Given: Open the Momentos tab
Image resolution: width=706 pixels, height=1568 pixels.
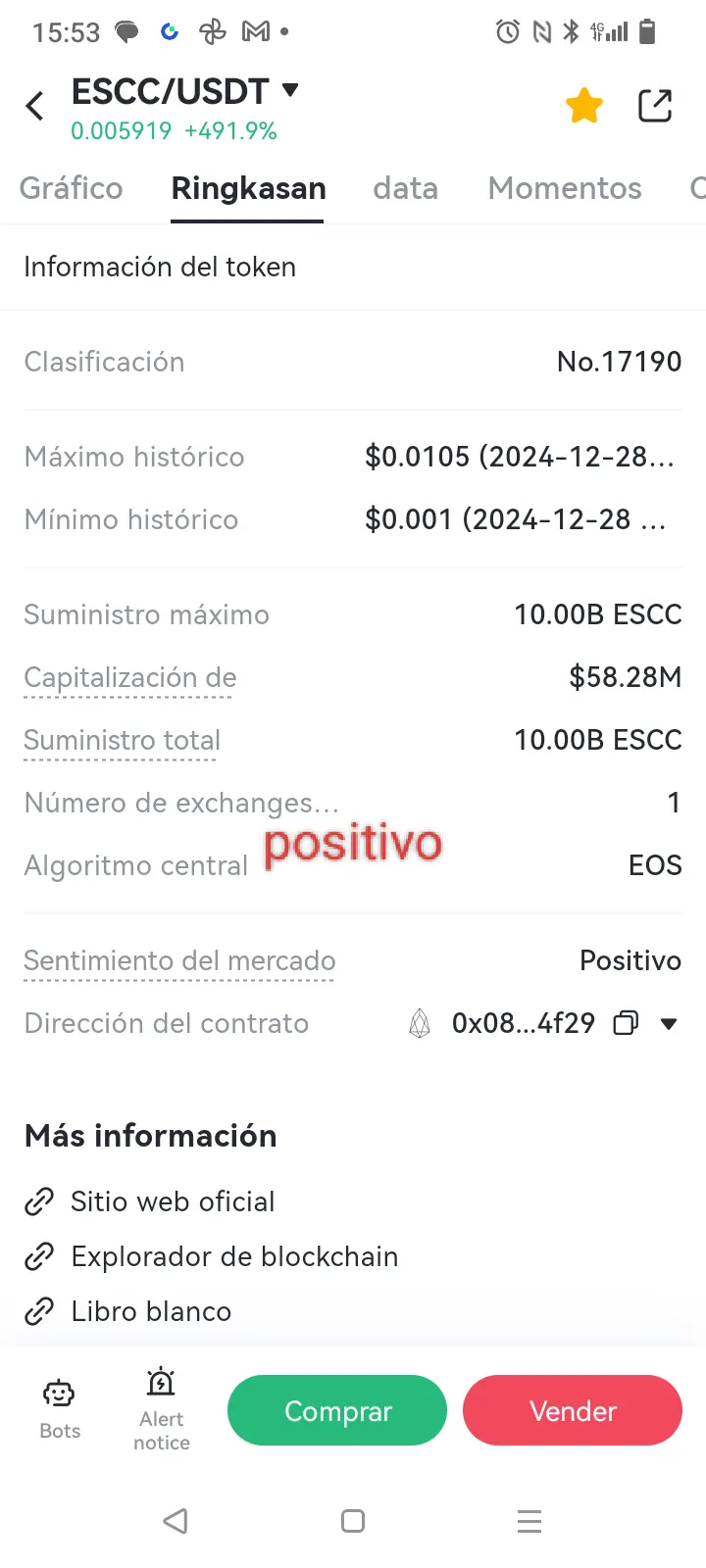Looking at the screenshot, I should [565, 188].
